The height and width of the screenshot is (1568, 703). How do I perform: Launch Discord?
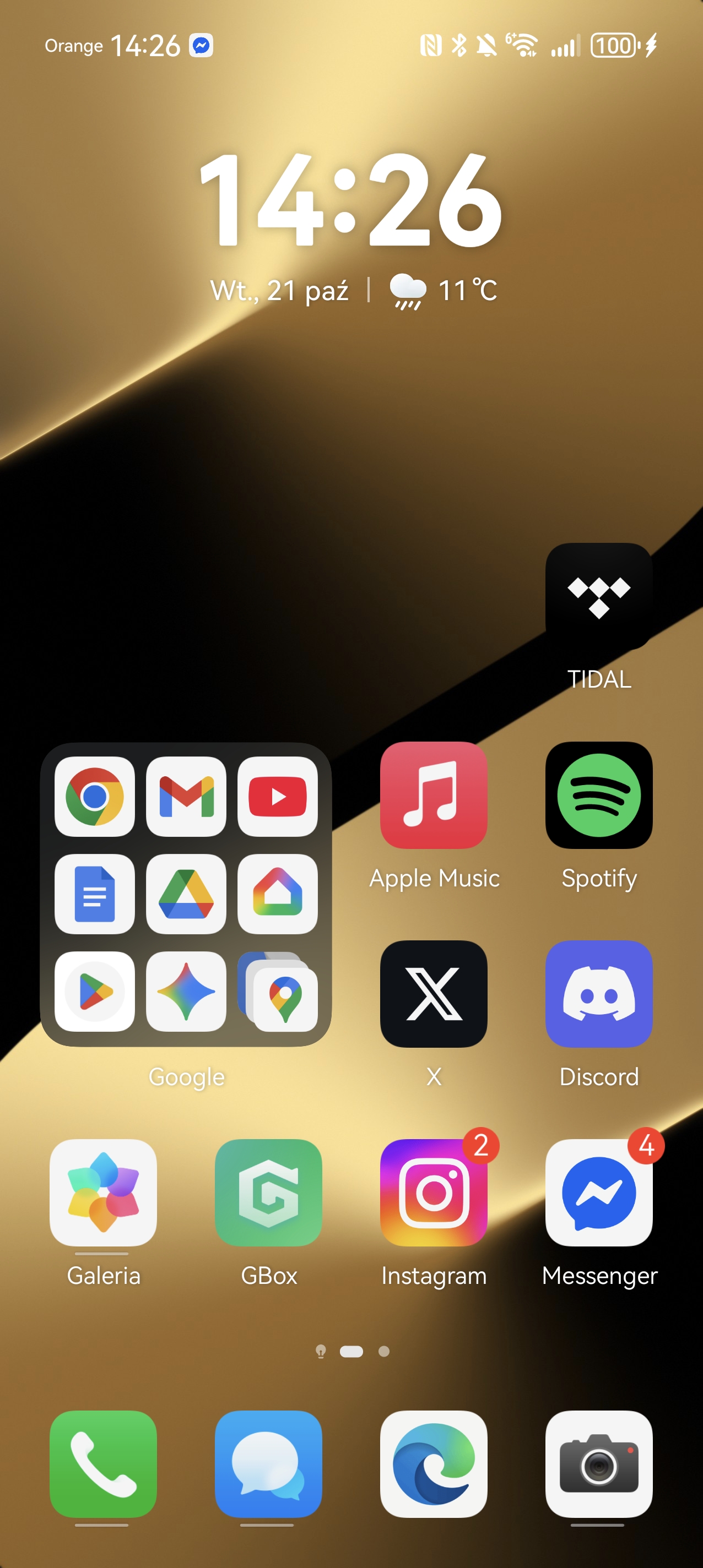point(599,993)
